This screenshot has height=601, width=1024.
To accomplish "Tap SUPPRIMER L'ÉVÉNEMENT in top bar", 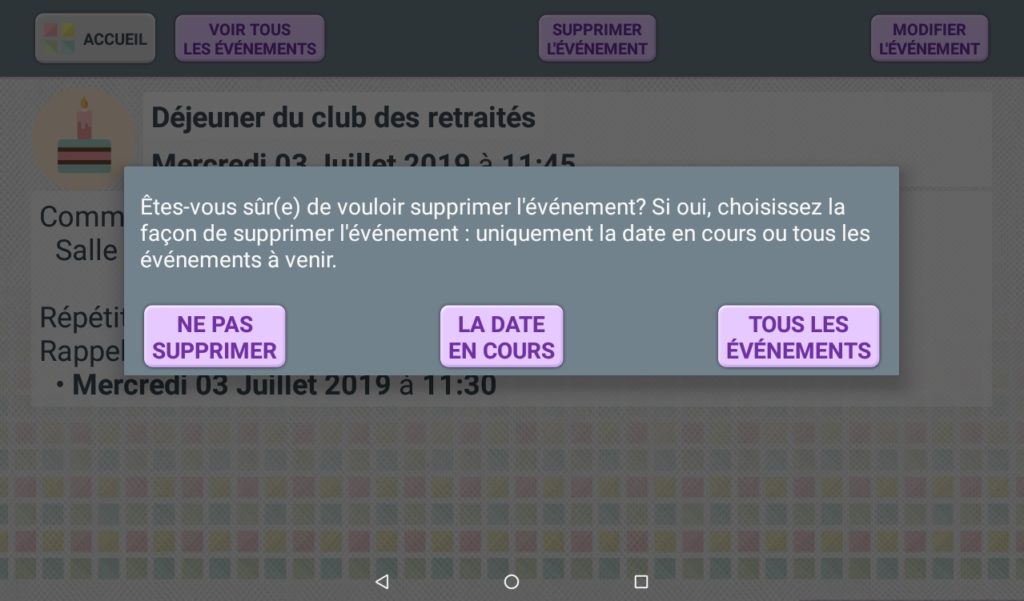I will [x=597, y=39].
